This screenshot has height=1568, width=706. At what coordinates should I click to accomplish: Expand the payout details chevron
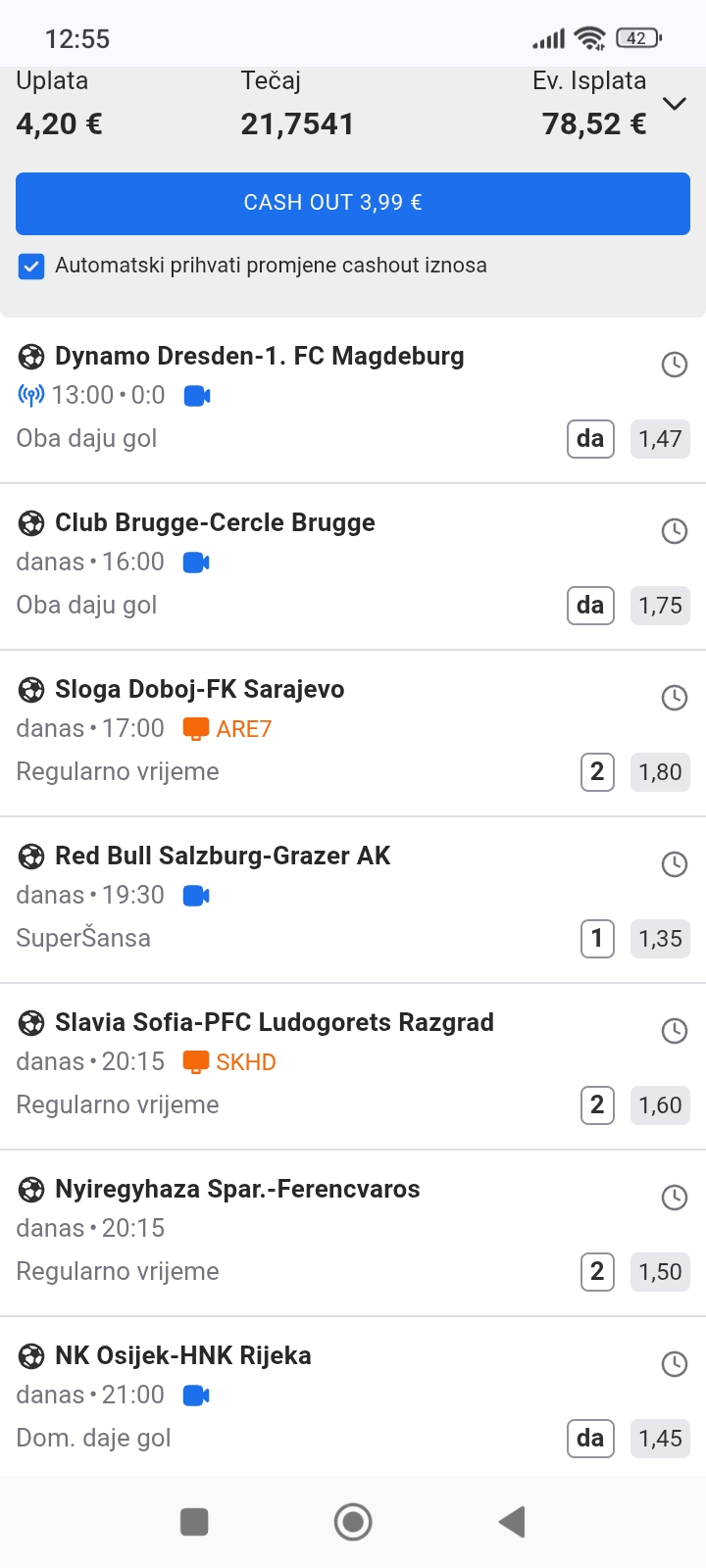(x=675, y=104)
